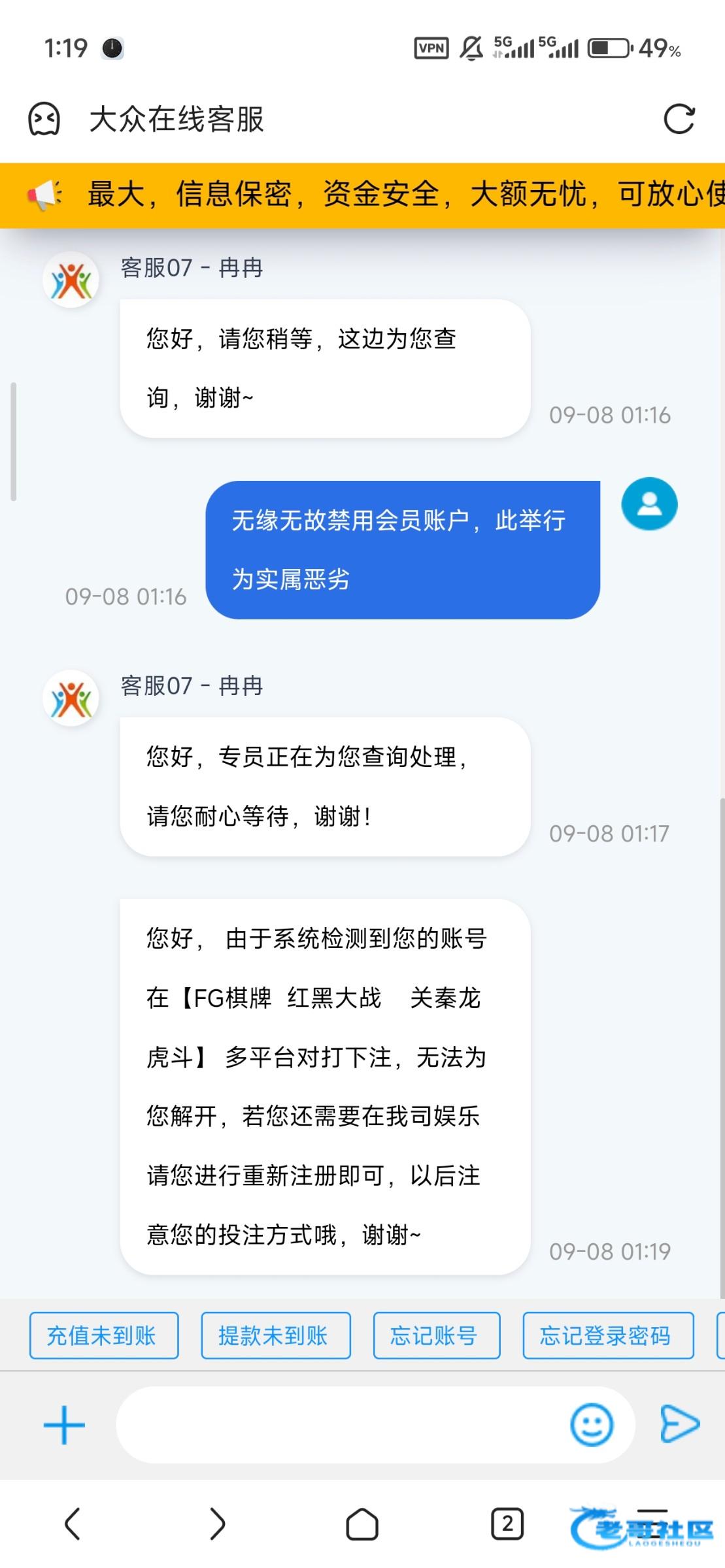725x1568 pixels.
Task: Go forward with the browser forward arrow
Action: [x=218, y=1524]
